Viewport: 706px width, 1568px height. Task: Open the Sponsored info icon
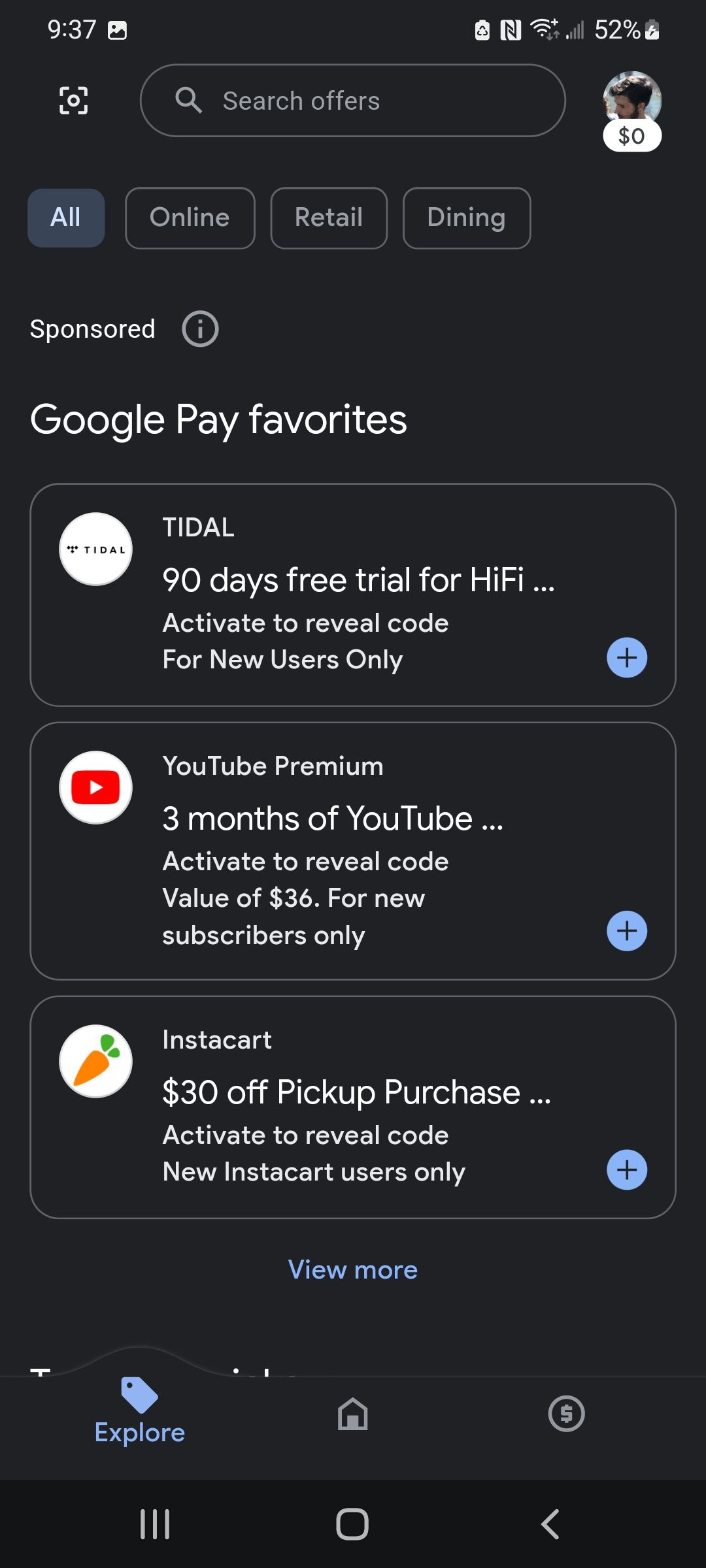pos(199,329)
